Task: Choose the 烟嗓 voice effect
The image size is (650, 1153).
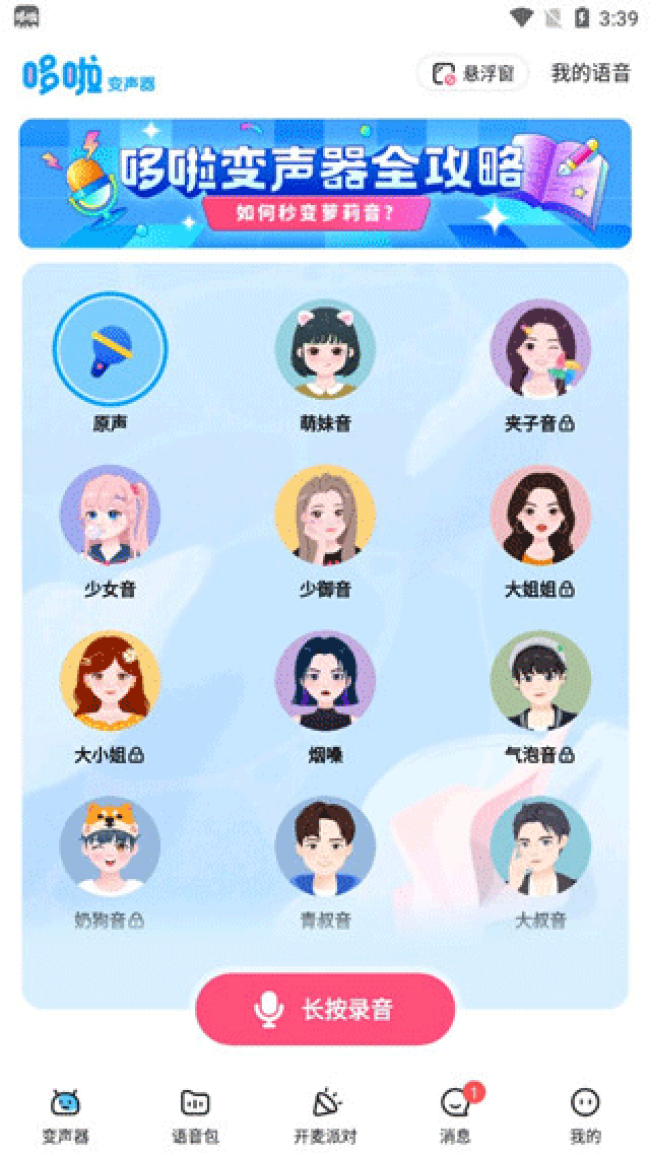Action: click(x=325, y=681)
